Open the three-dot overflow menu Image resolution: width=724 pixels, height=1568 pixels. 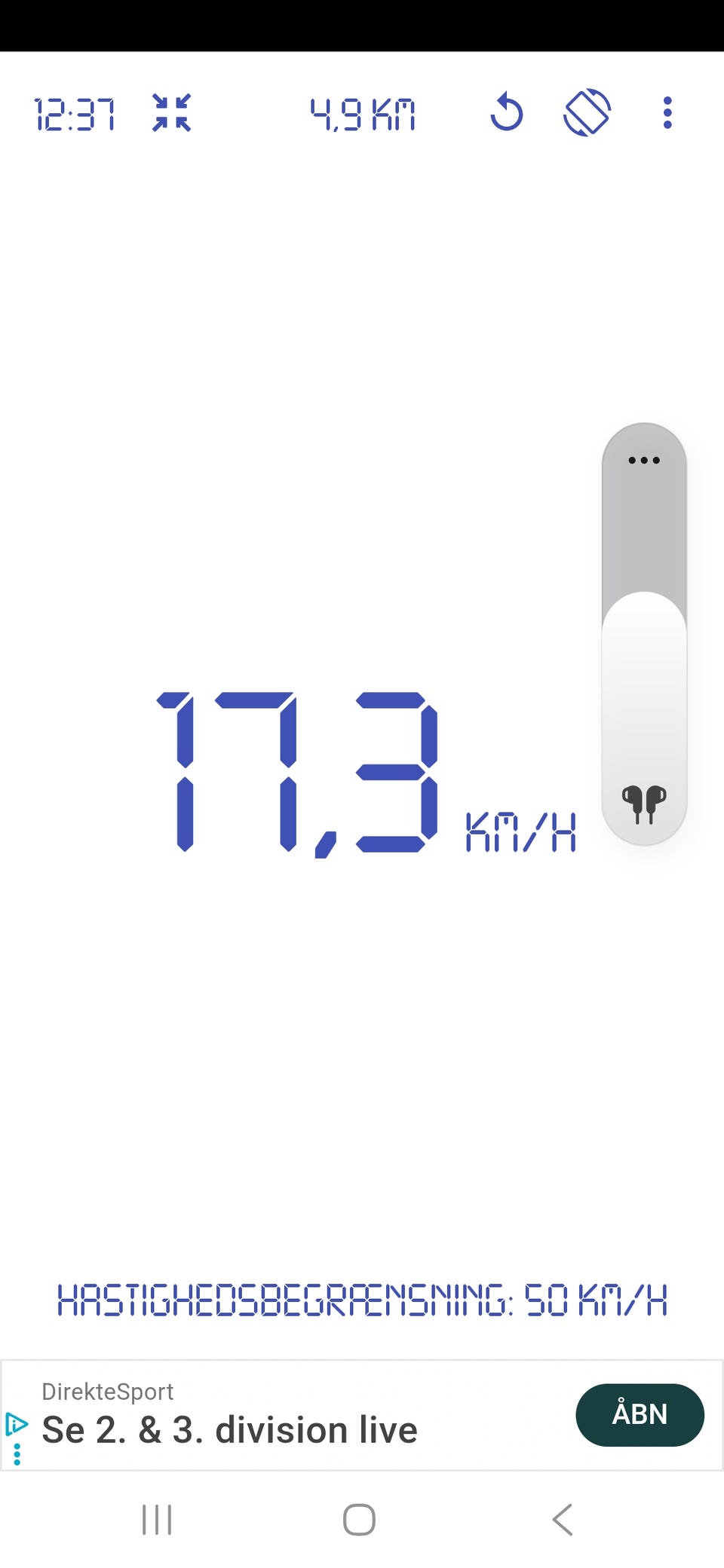667,113
